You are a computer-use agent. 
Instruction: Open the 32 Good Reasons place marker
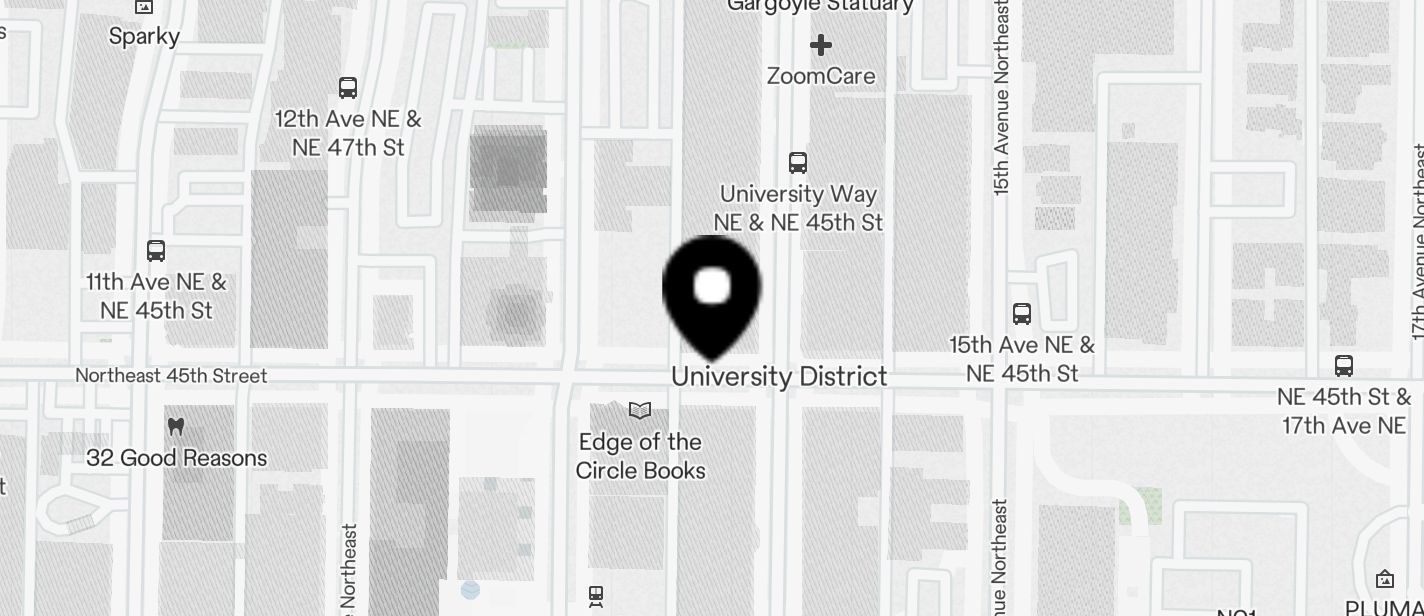[x=176, y=427]
